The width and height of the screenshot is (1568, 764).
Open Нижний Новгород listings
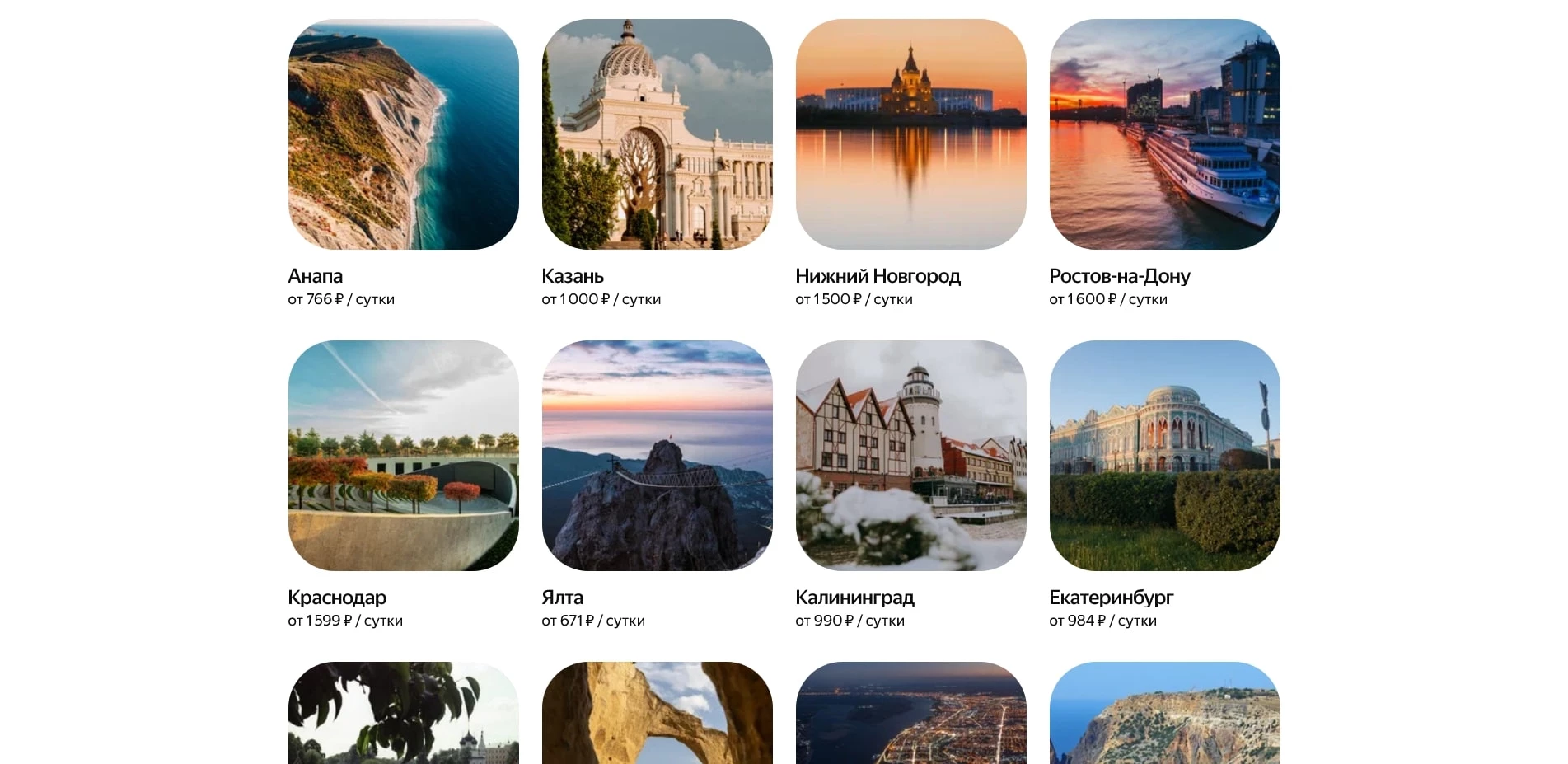[910, 134]
